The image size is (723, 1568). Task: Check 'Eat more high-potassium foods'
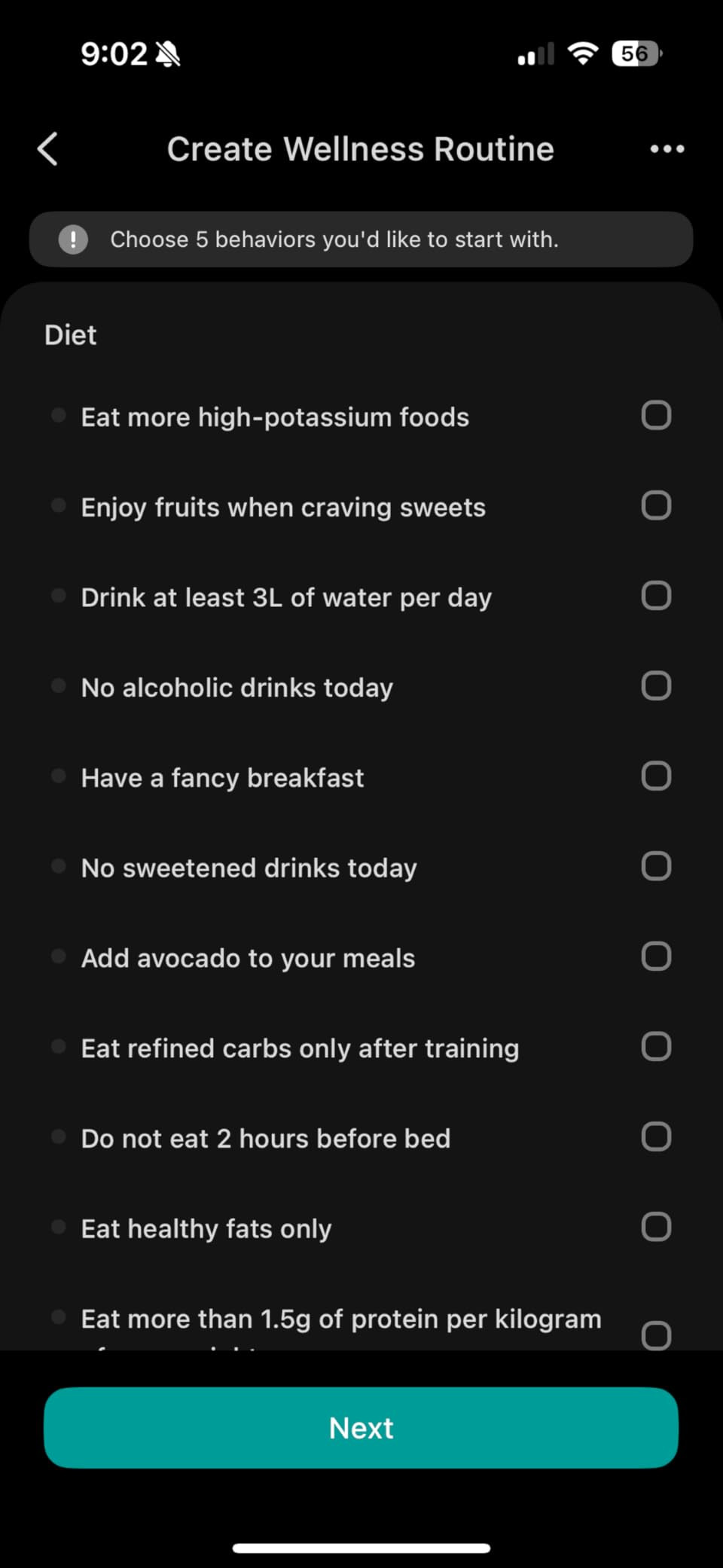click(x=656, y=416)
